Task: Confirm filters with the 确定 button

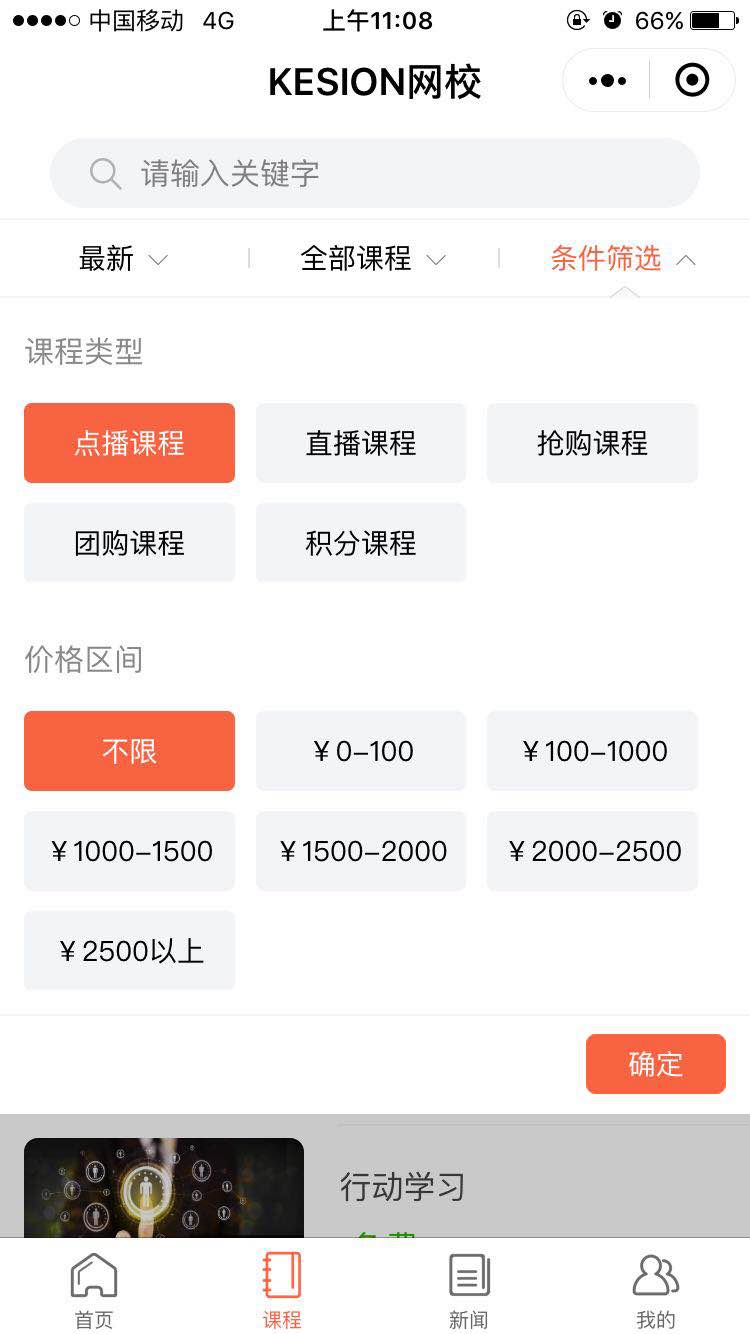Action: (656, 1064)
